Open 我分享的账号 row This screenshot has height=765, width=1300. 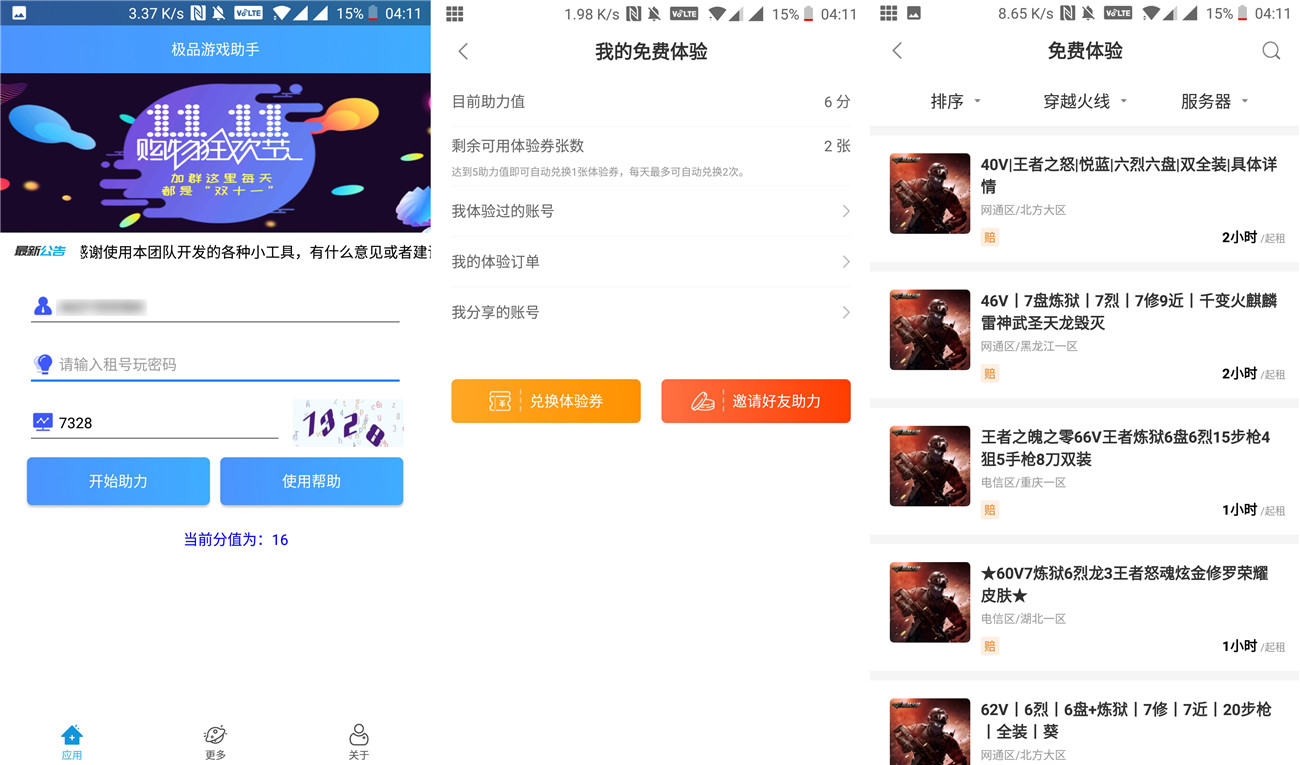tap(650, 312)
